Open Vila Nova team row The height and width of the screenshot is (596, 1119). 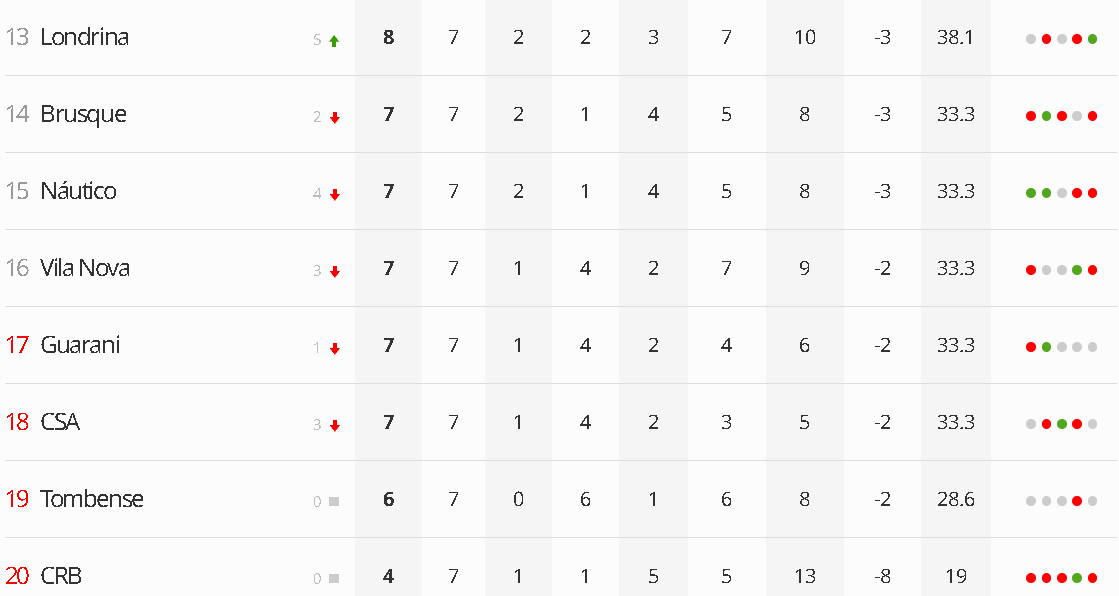[85, 268]
